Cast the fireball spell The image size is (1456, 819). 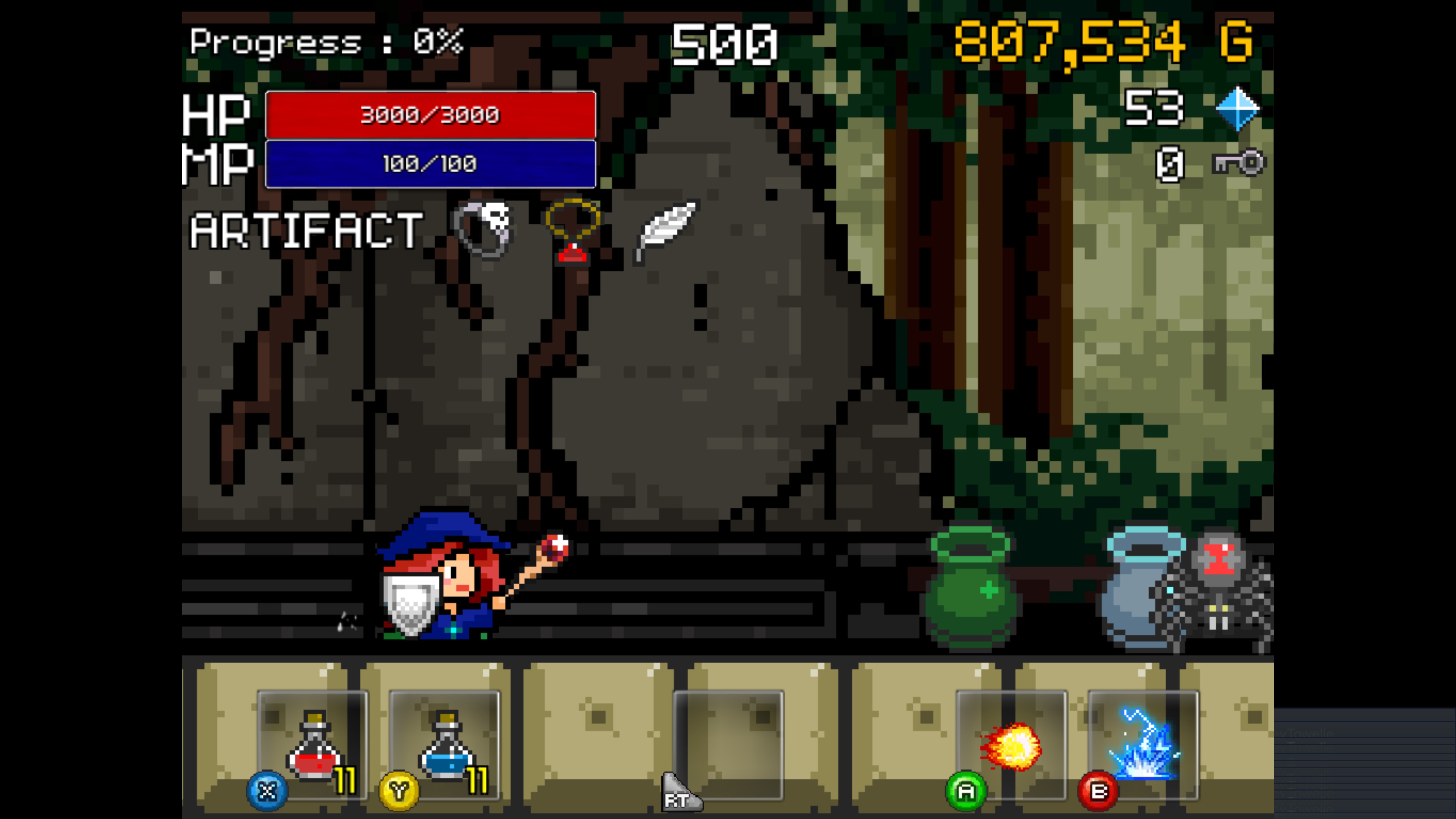click(x=1011, y=744)
